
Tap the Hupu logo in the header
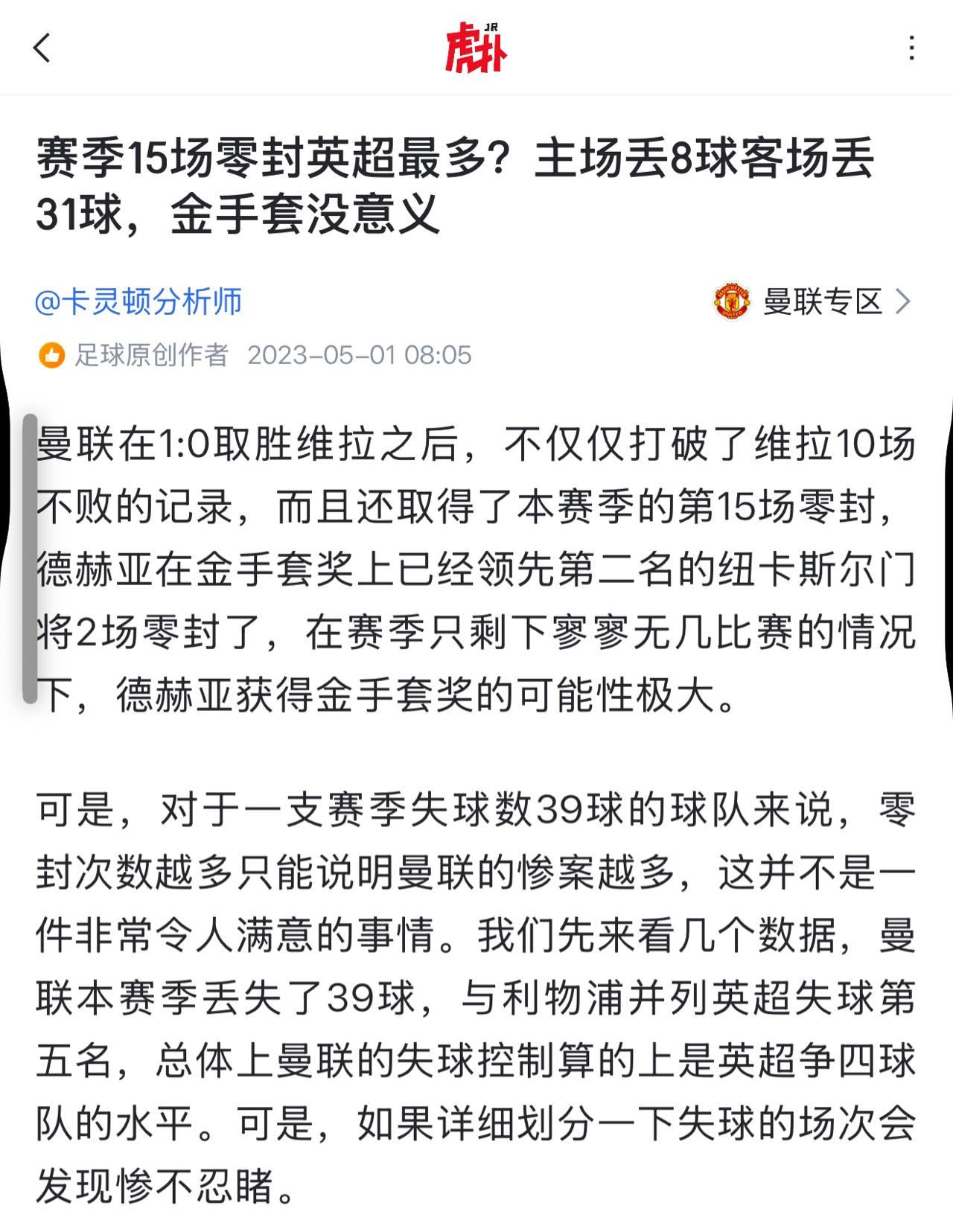point(476,48)
